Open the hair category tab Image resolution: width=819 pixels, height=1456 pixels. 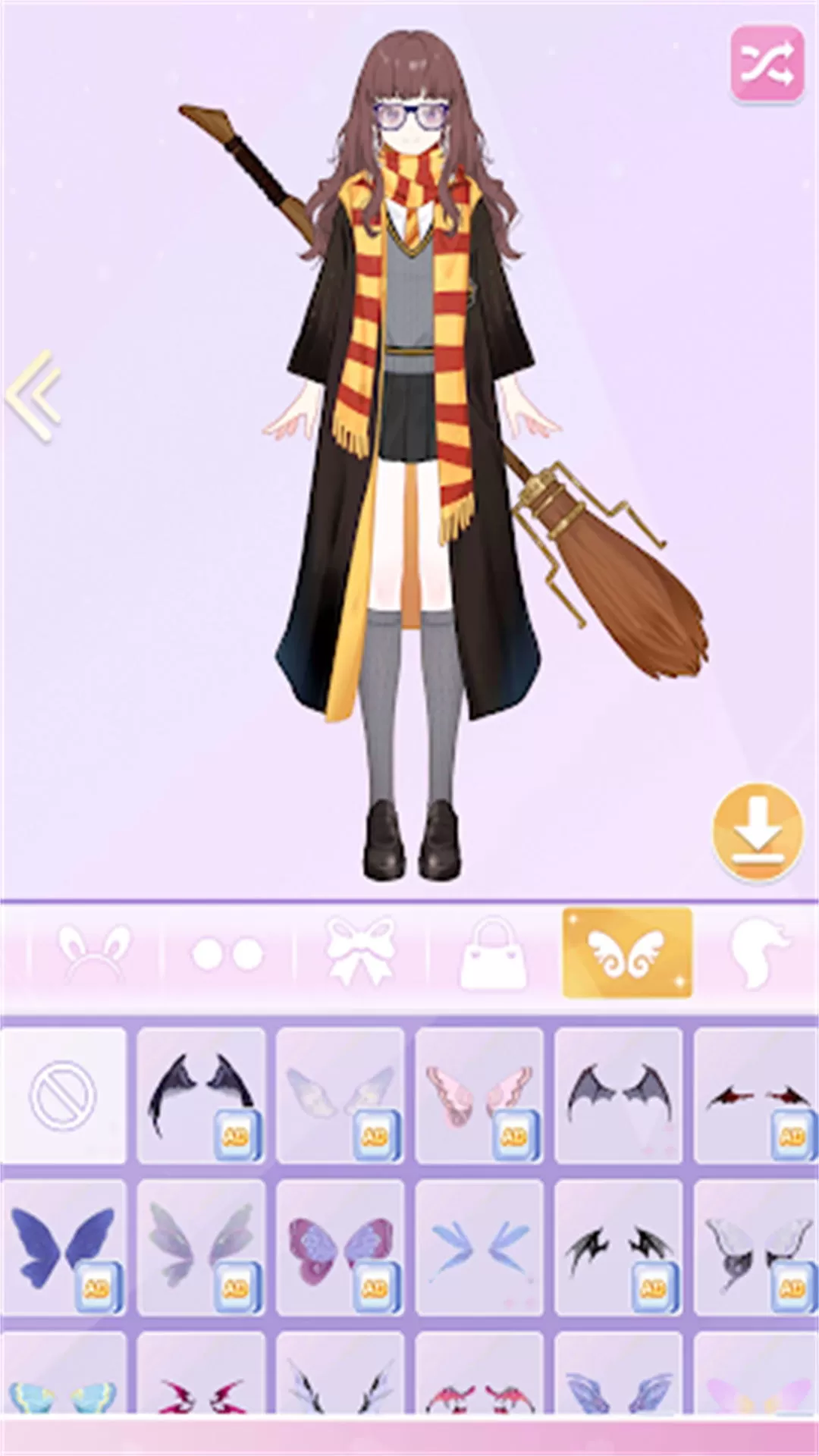pos(758,952)
